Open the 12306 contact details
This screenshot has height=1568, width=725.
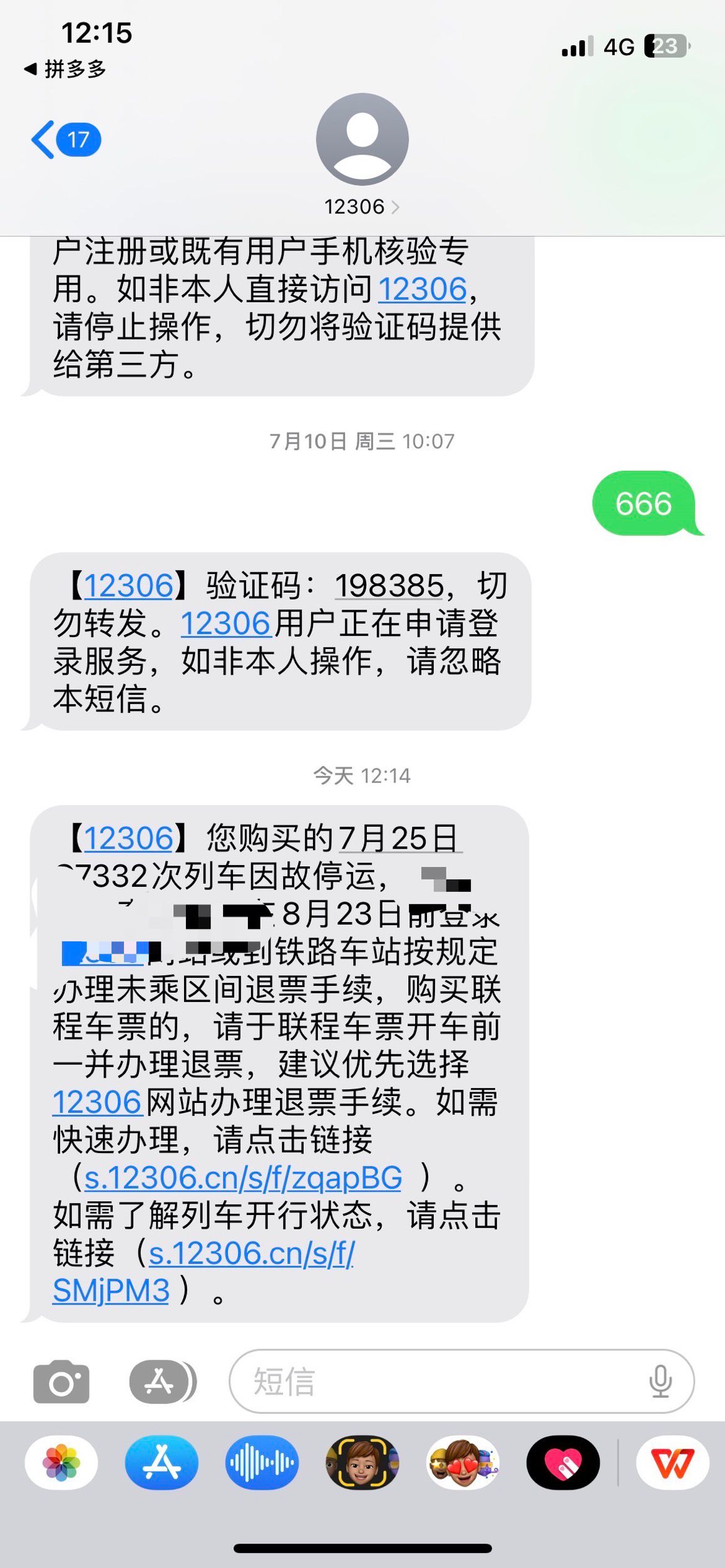[x=361, y=207]
